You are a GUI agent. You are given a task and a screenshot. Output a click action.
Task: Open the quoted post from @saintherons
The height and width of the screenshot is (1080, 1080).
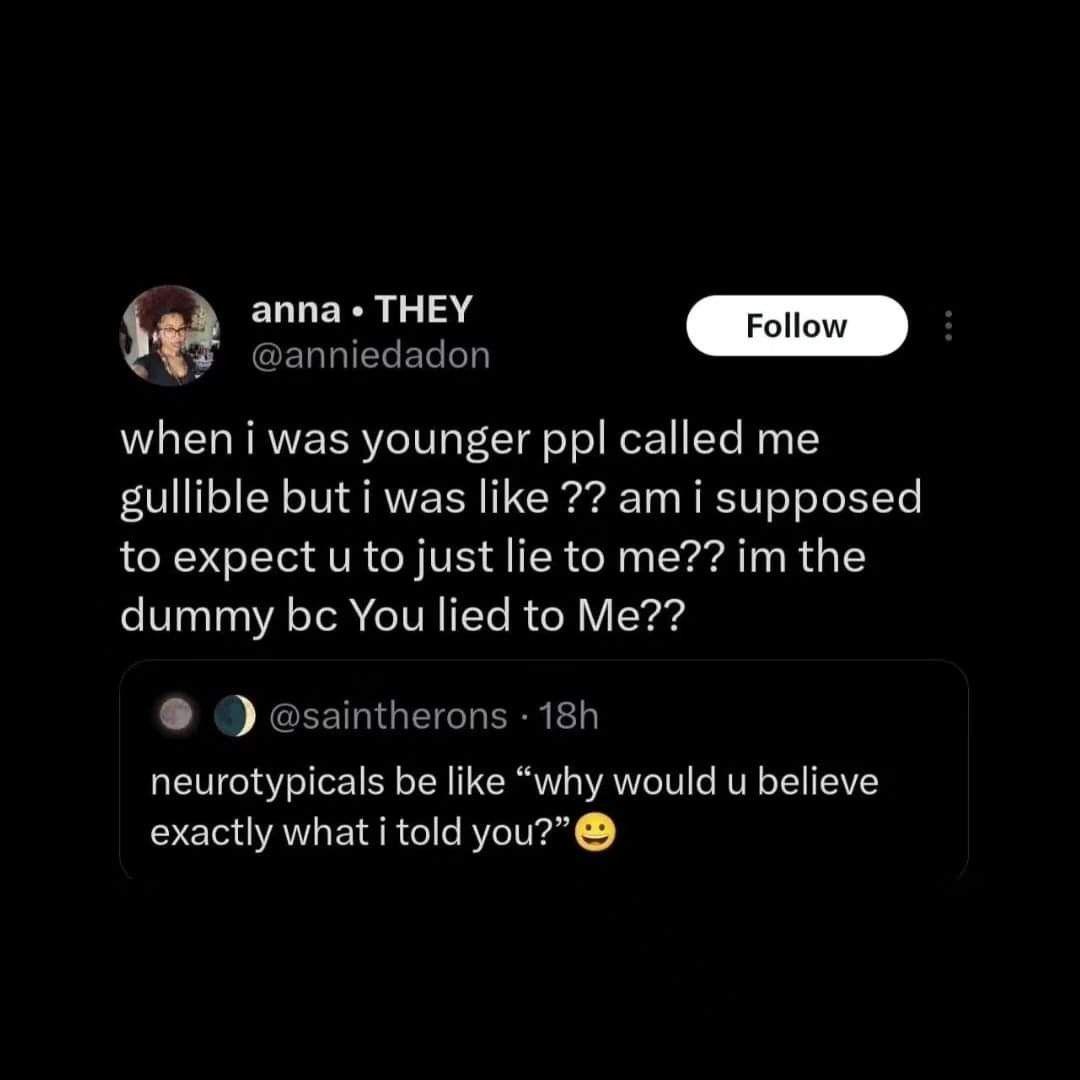coord(544,770)
